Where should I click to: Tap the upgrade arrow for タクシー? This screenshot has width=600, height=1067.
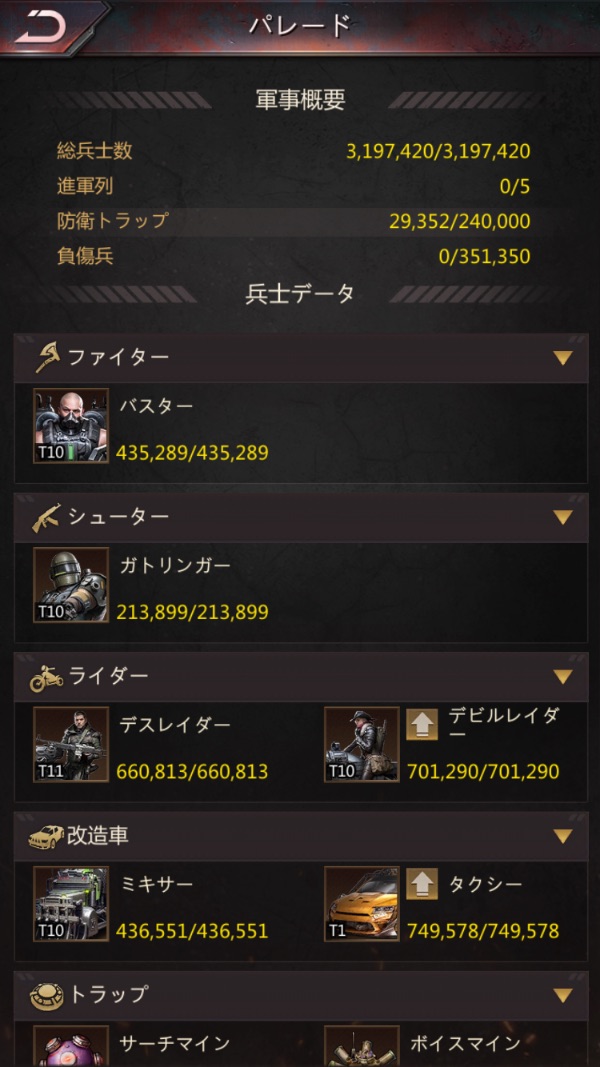(x=422, y=885)
